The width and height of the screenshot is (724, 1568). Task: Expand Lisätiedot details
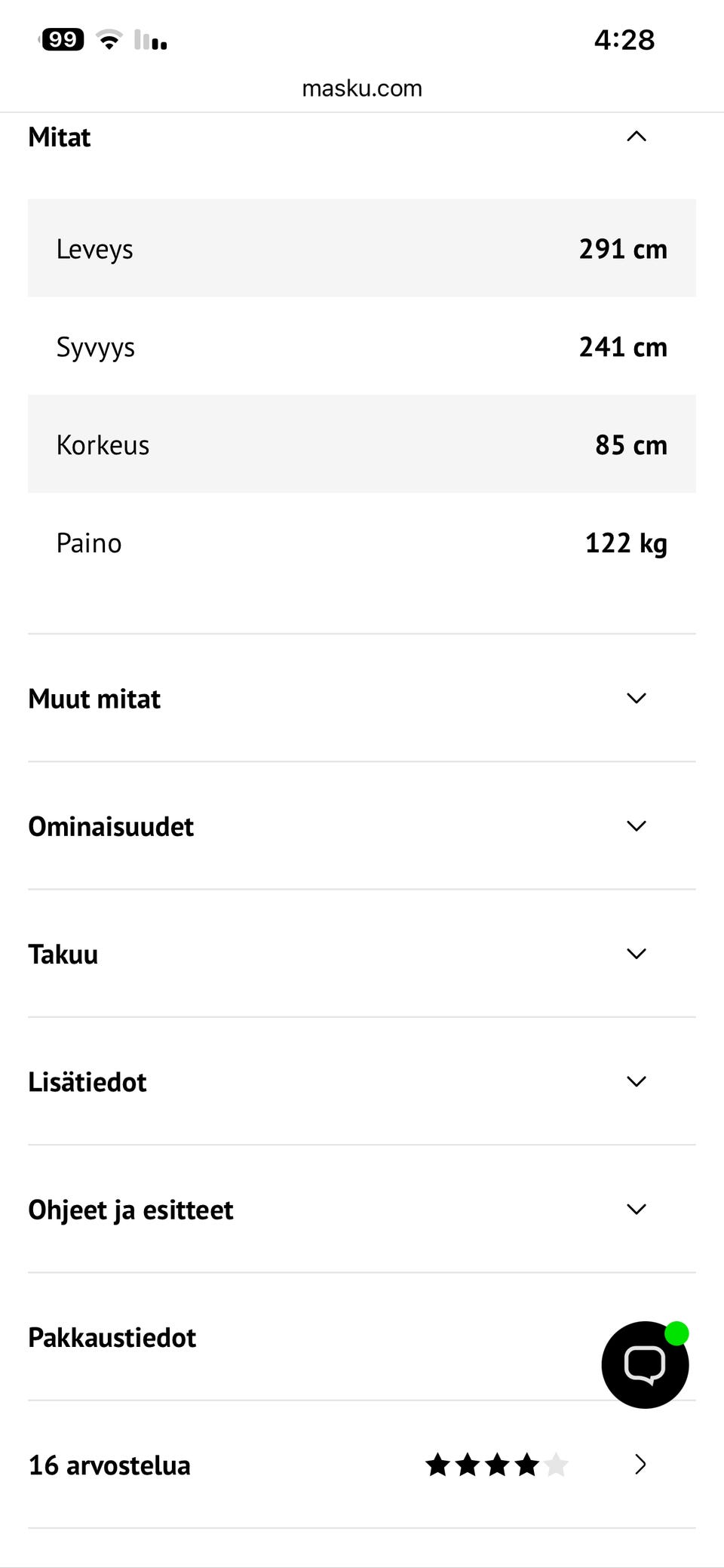point(637,1081)
